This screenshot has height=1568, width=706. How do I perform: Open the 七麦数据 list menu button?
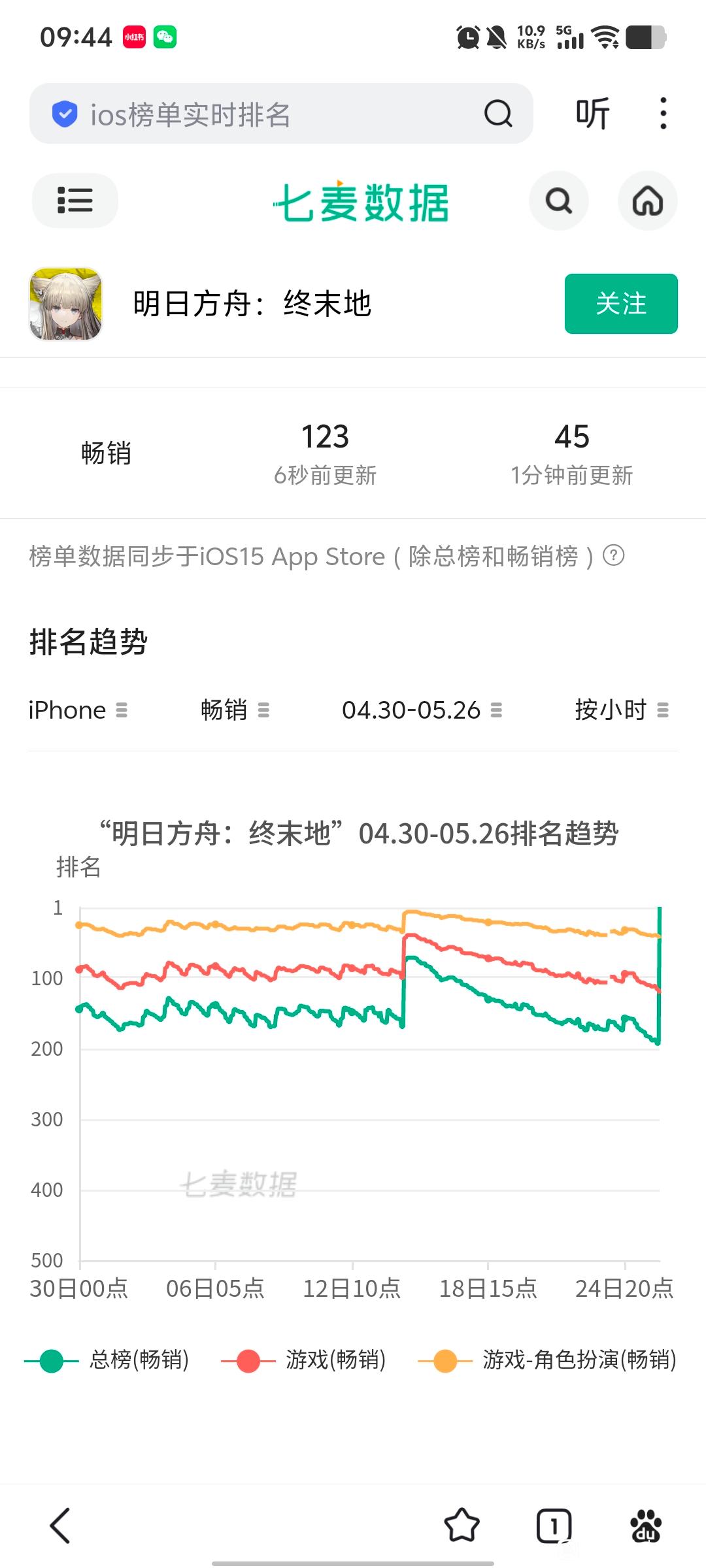click(x=75, y=201)
